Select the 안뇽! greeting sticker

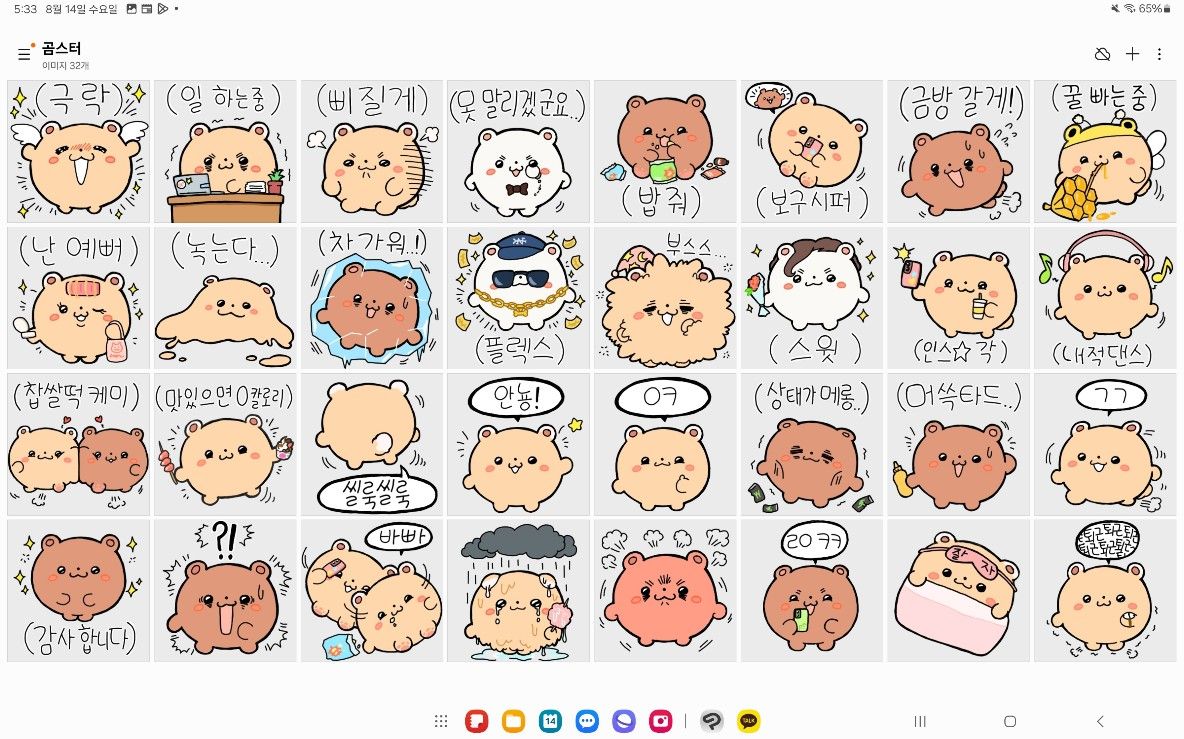(x=518, y=445)
